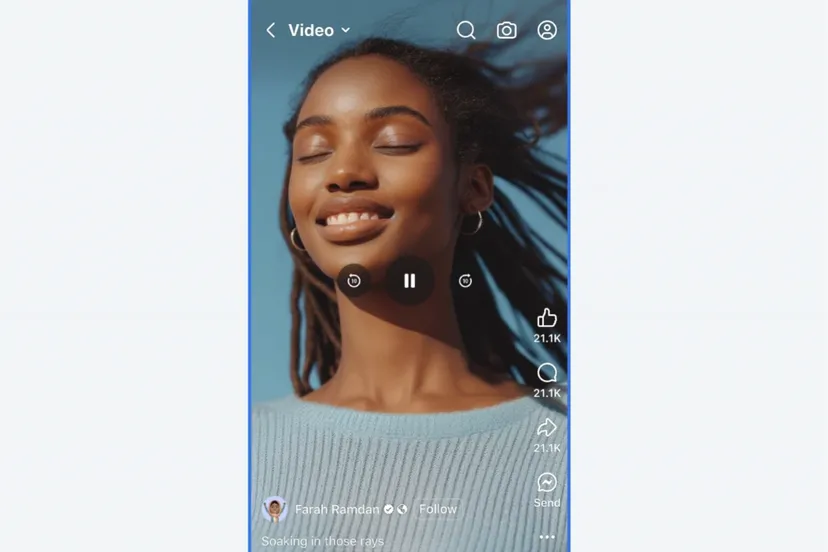Follow Farah Ramdan

[438, 509]
